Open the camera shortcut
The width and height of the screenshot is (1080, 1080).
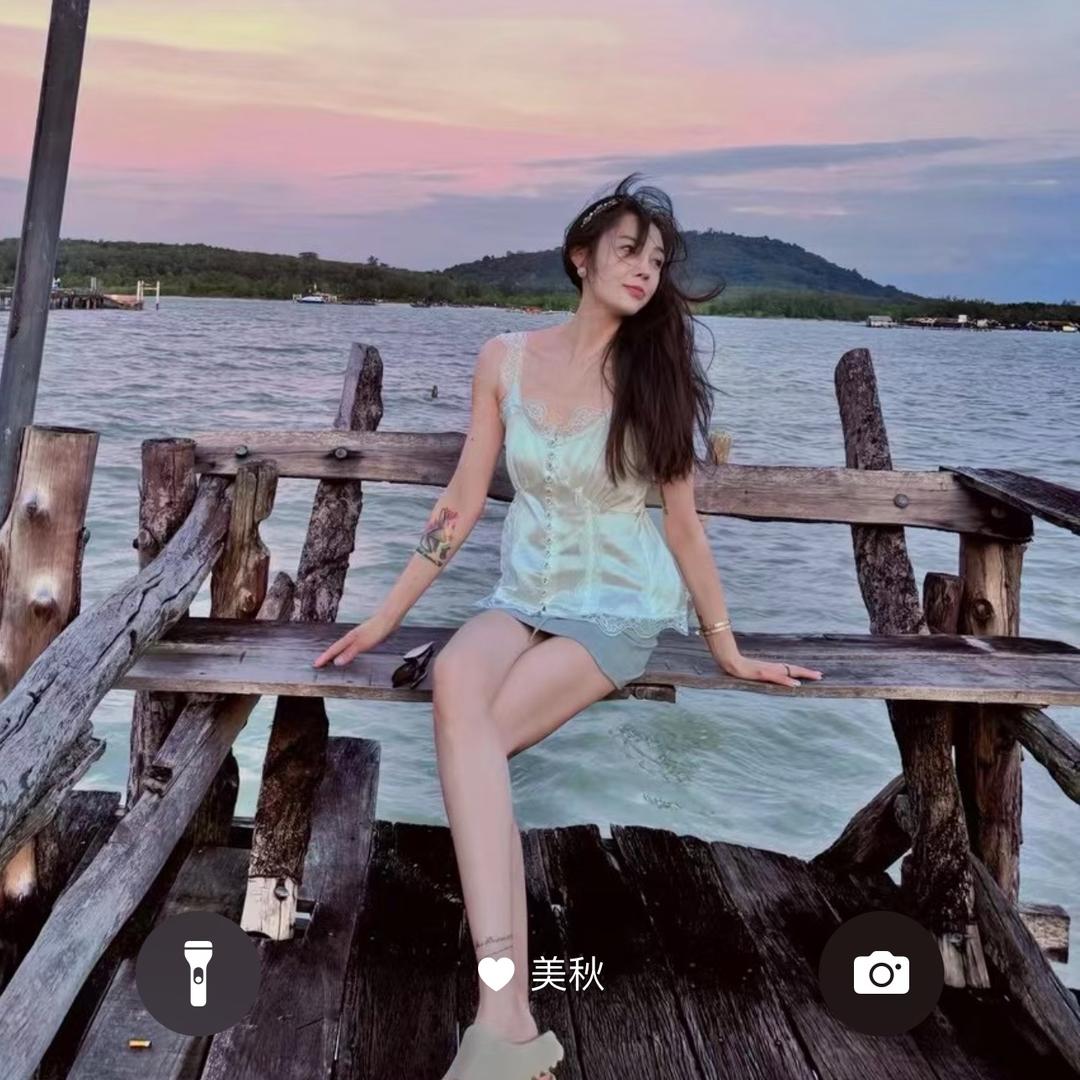pyautogui.click(x=881, y=973)
